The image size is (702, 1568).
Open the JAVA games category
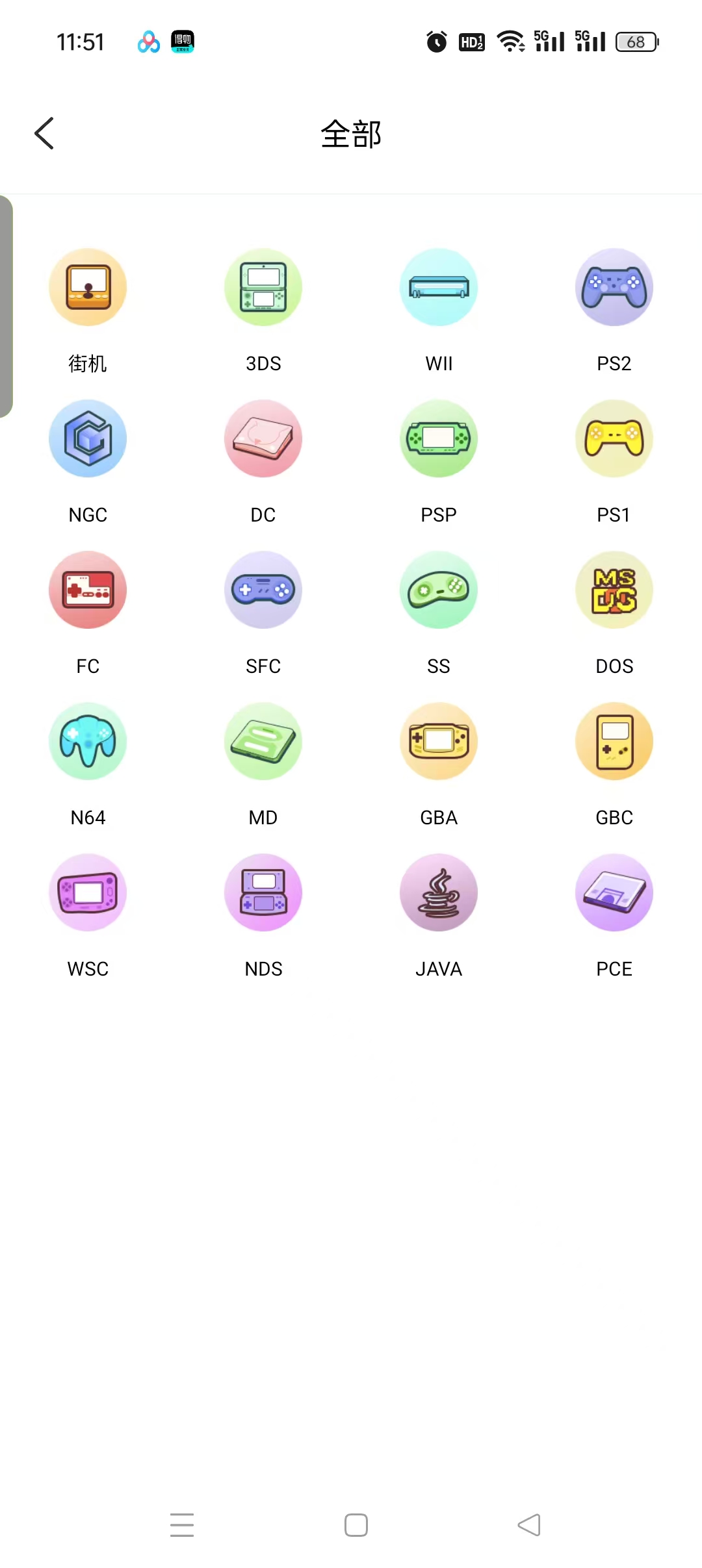coord(439,893)
